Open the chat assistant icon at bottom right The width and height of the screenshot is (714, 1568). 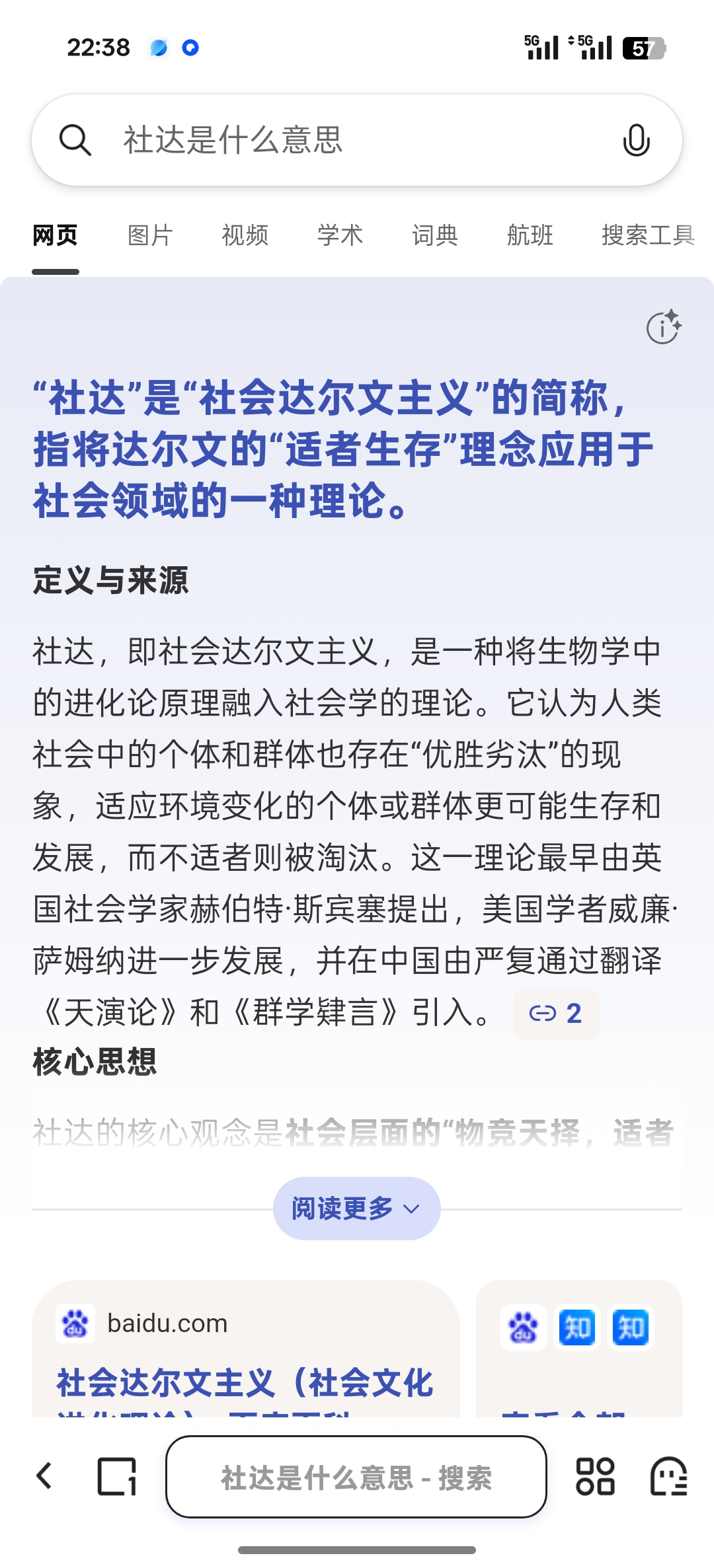tap(668, 1476)
